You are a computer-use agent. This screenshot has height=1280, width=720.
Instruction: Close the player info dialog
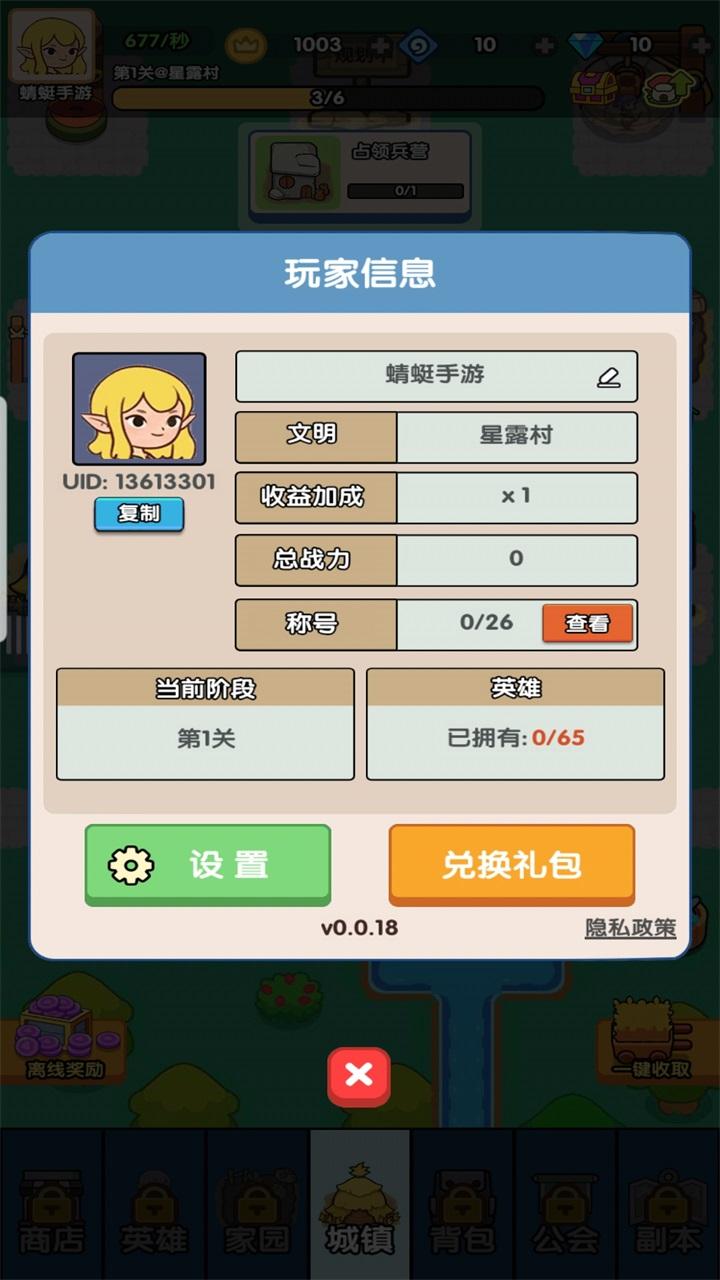[359, 1076]
